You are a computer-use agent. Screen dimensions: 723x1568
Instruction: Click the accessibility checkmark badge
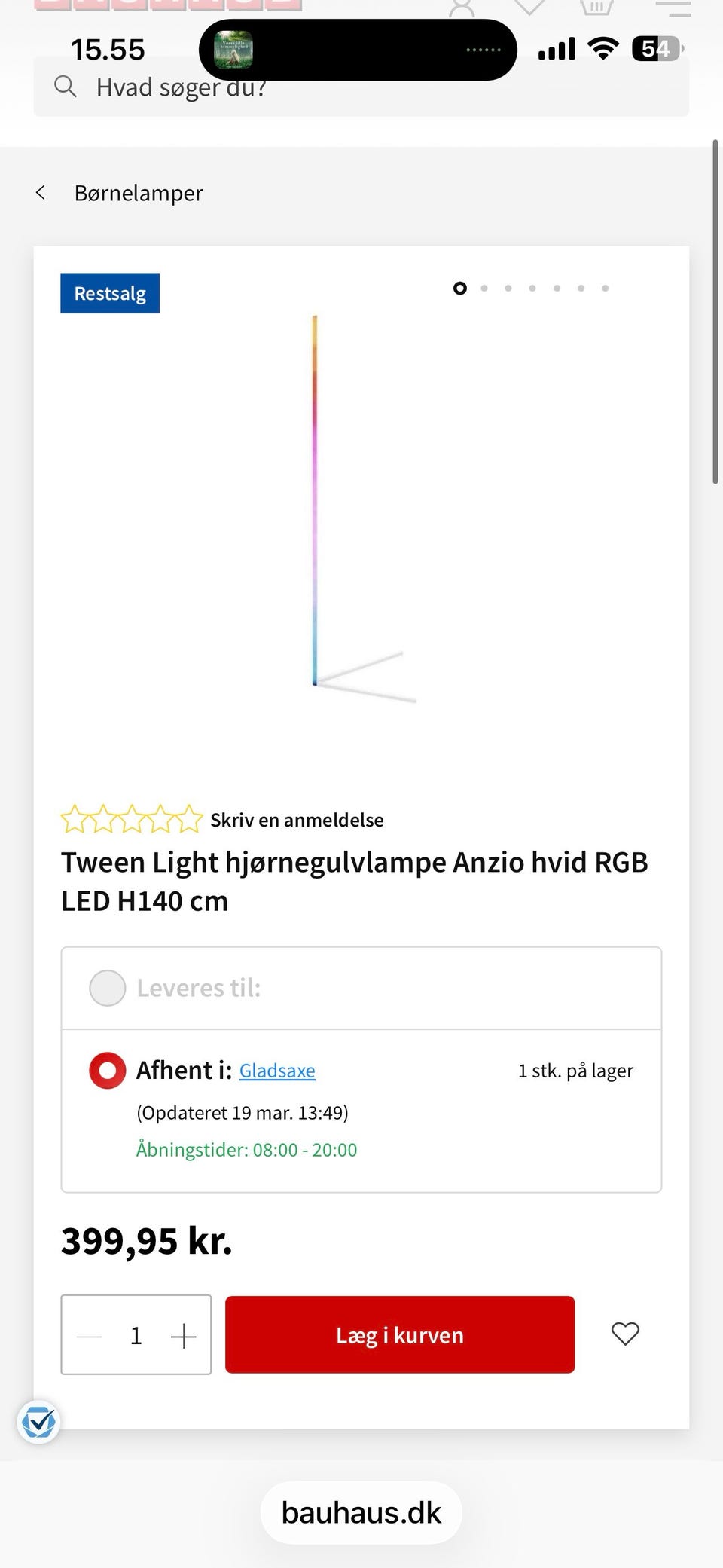tap(38, 1423)
